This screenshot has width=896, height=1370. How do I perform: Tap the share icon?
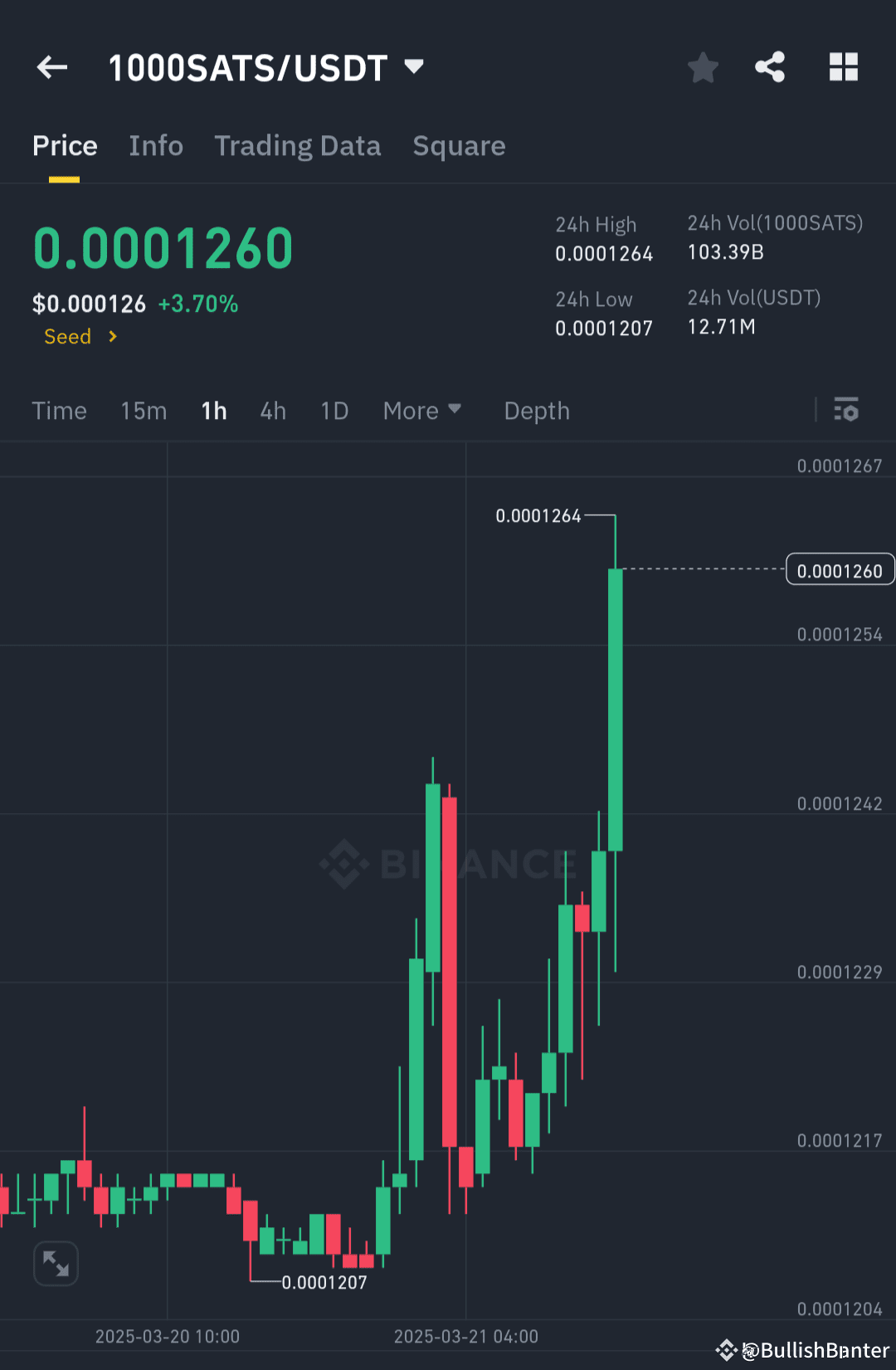769,67
